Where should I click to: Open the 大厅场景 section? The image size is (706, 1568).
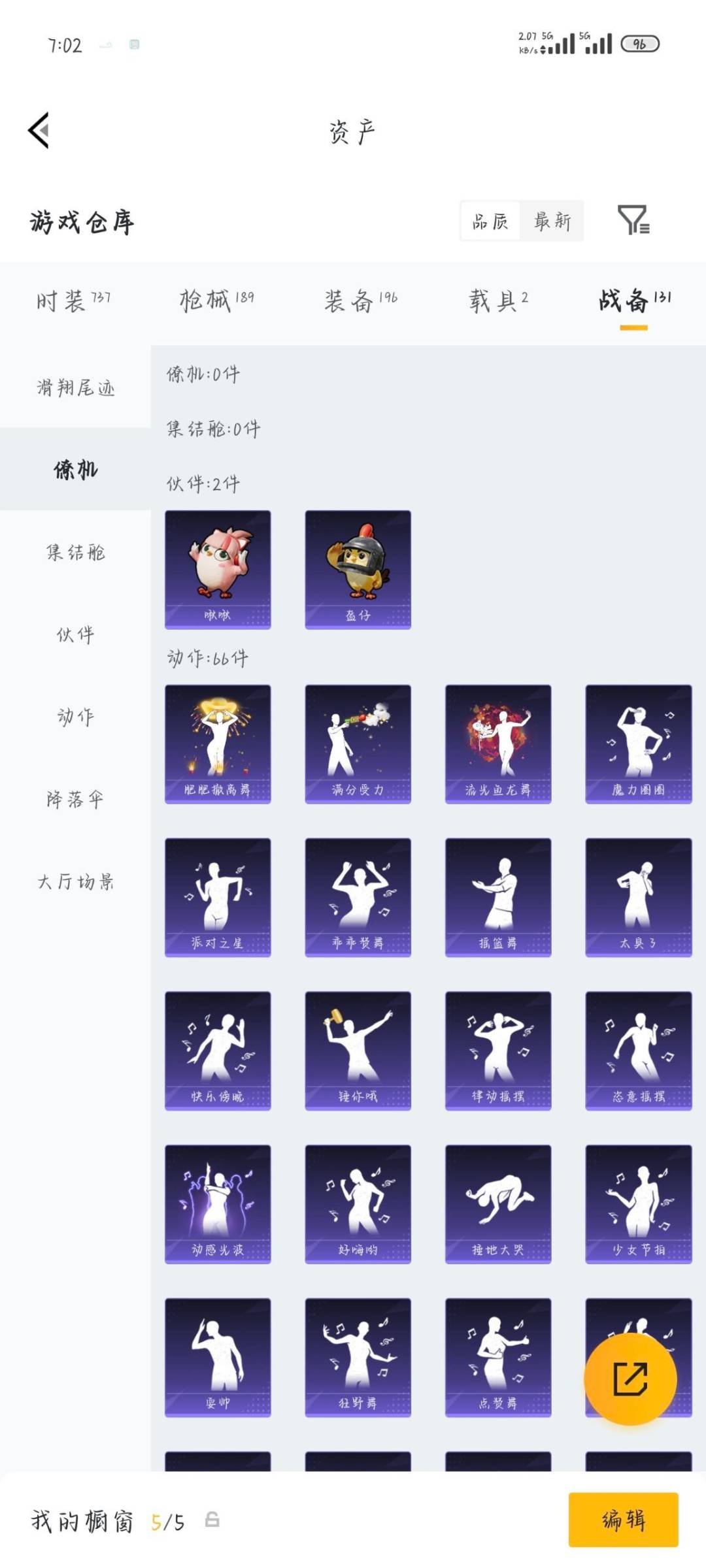(75, 881)
